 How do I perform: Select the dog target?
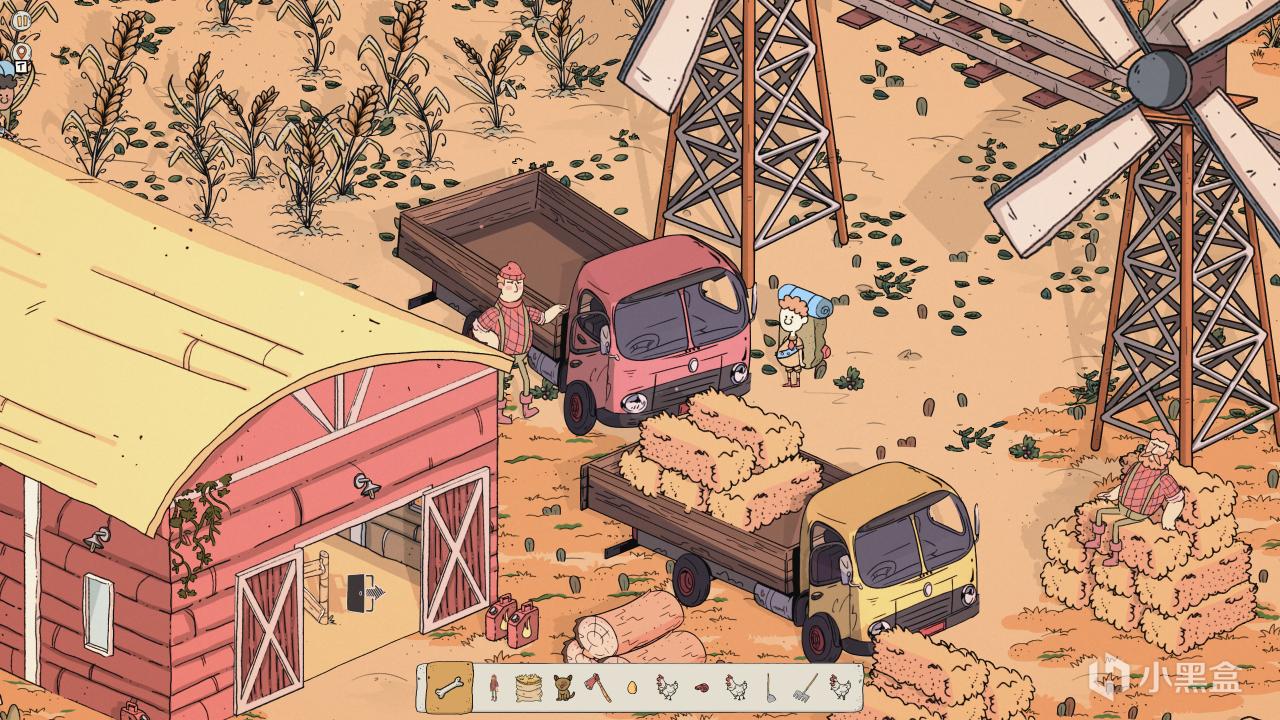tap(562, 687)
